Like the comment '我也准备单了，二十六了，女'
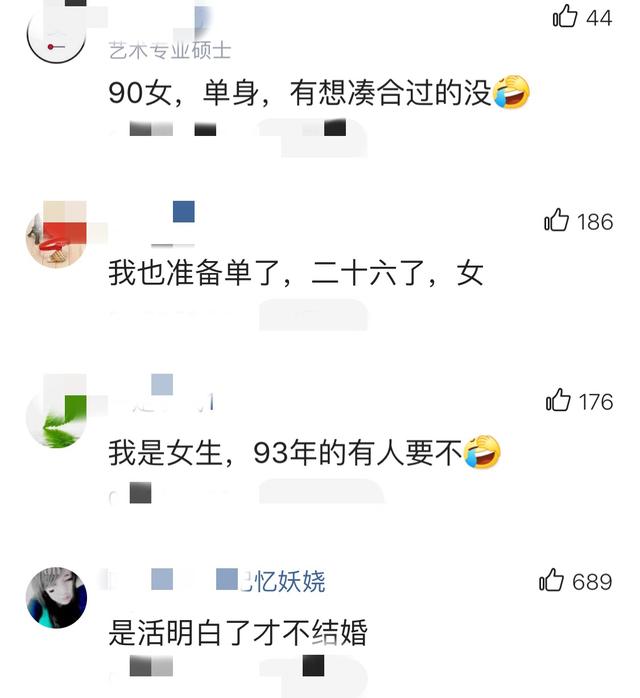Image resolution: width=640 pixels, height=698 pixels. click(557, 221)
